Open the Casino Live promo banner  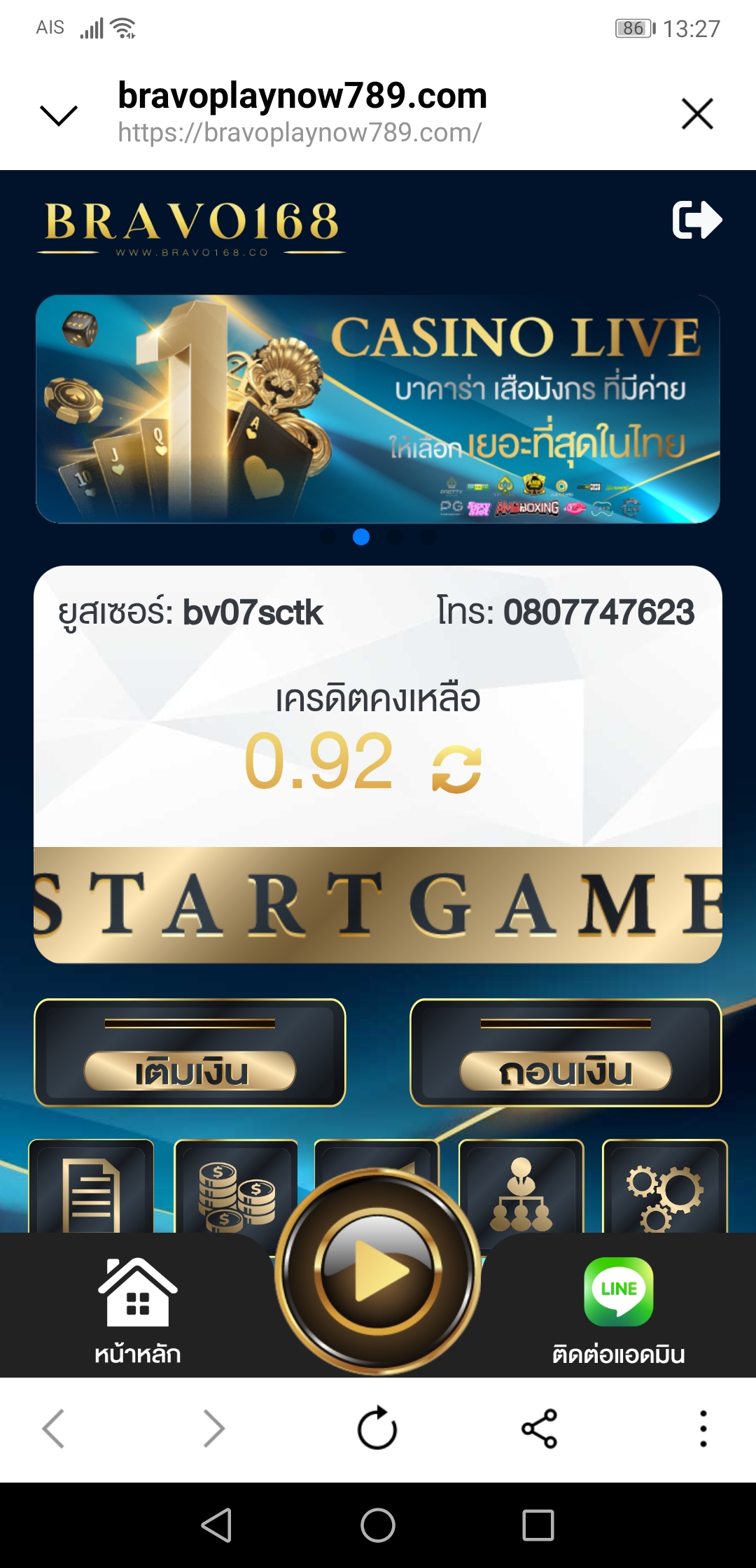point(378,409)
